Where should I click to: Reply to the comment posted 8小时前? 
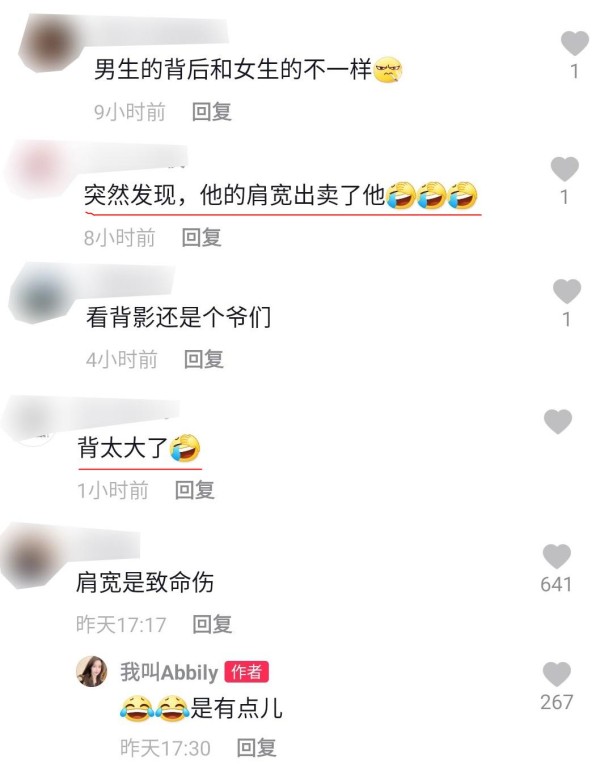[x=201, y=237]
